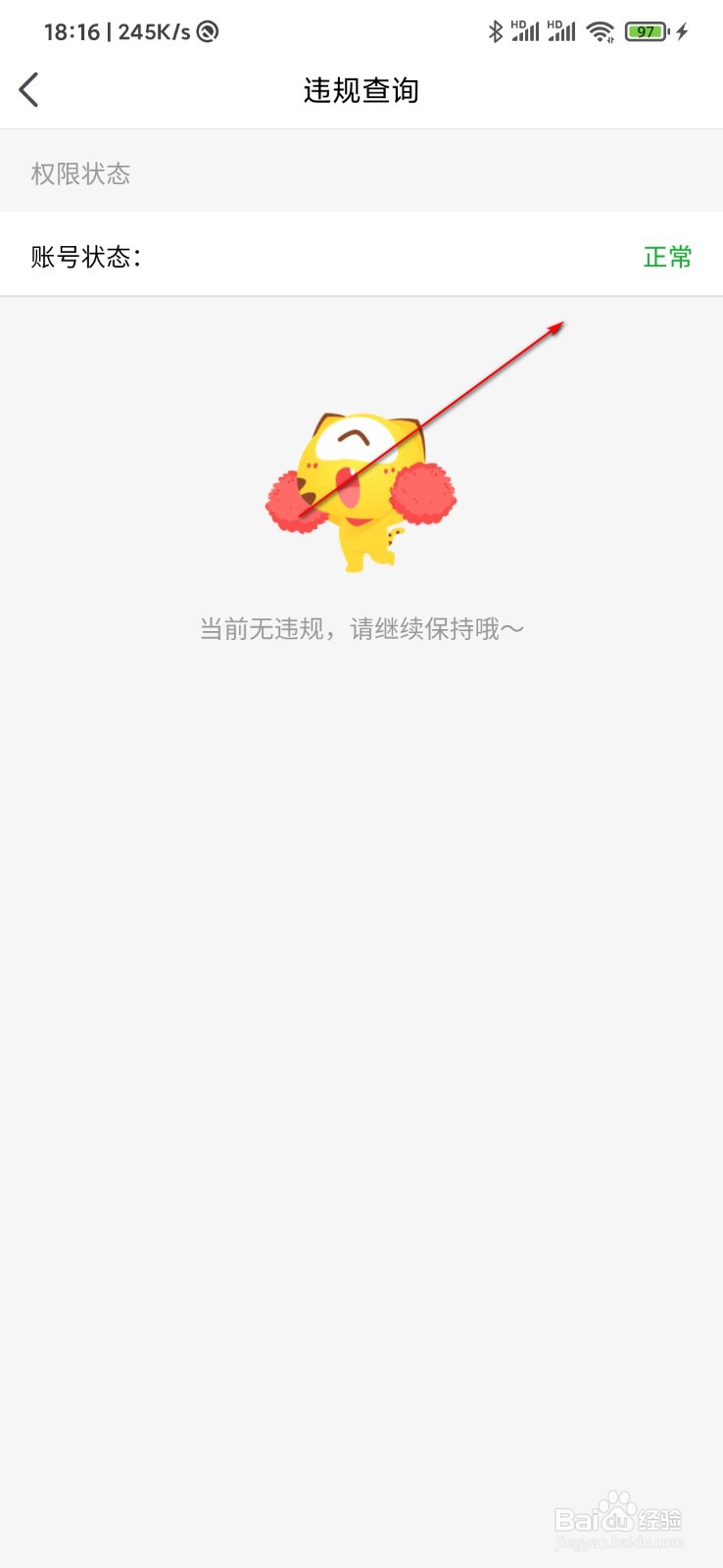Screen dimensions: 723x1568
Task: Tap the green battery level indicator
Action: tap(645, 31)
